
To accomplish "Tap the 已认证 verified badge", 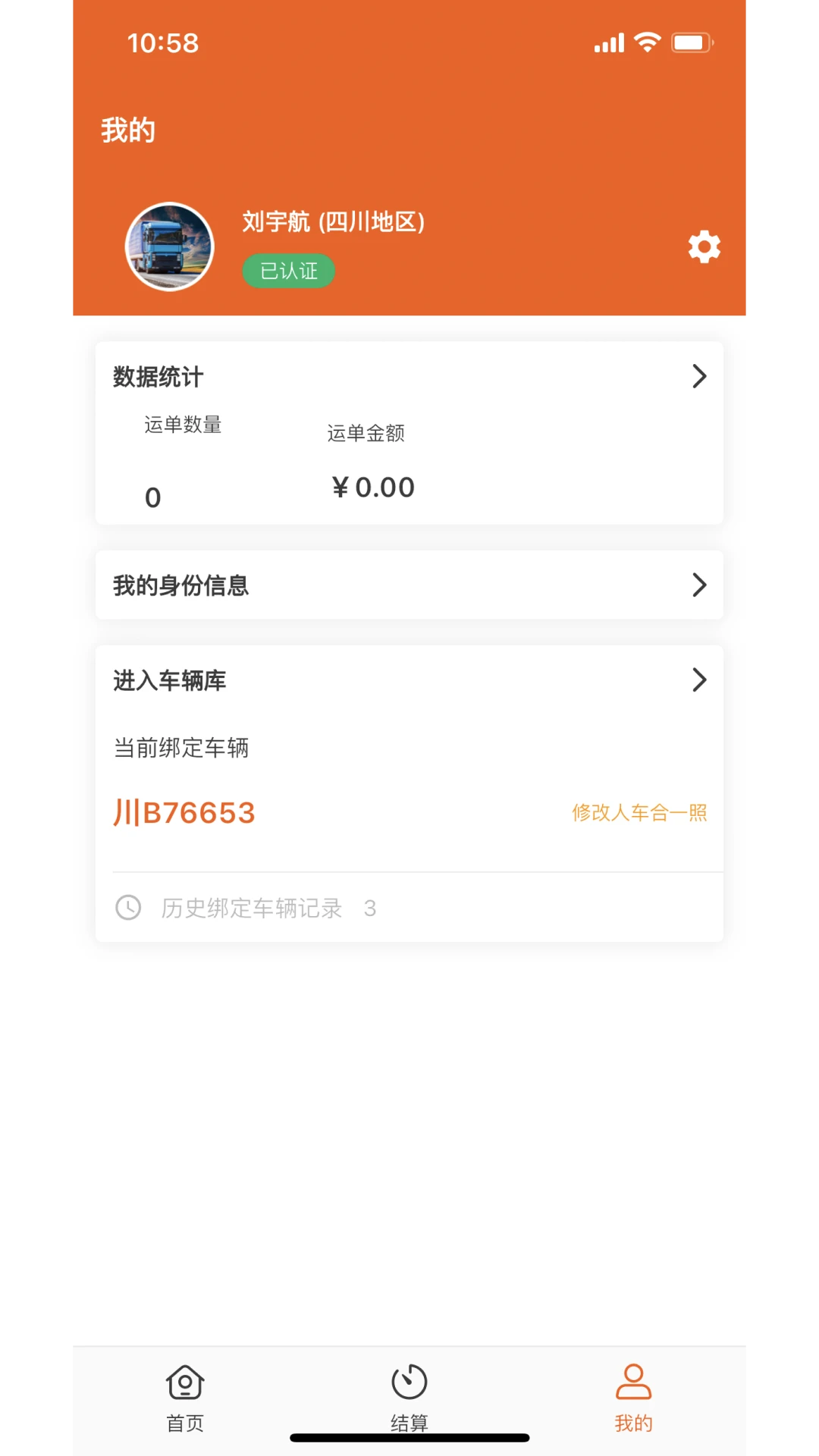I will coord(288,271).
